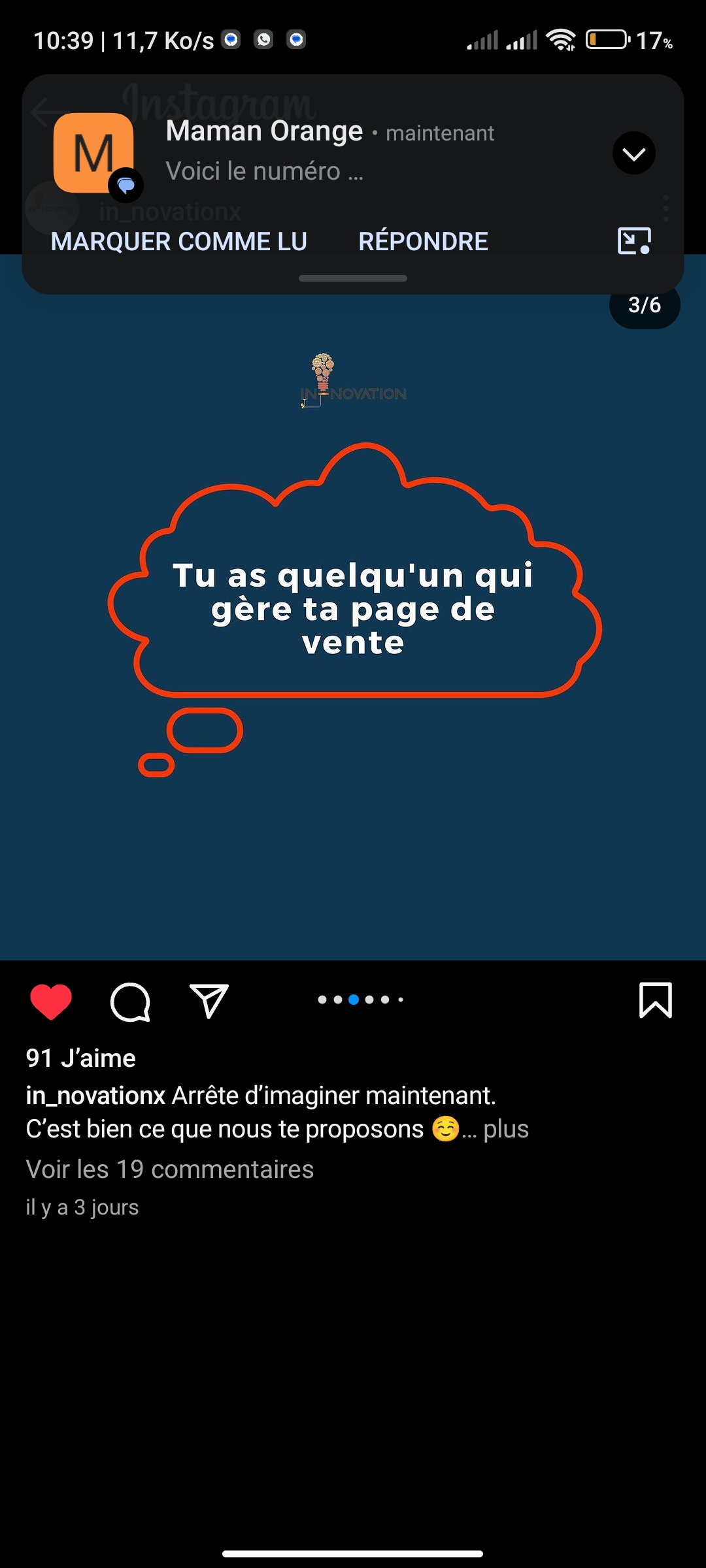Share the post via paper plane

(209, 1001)
